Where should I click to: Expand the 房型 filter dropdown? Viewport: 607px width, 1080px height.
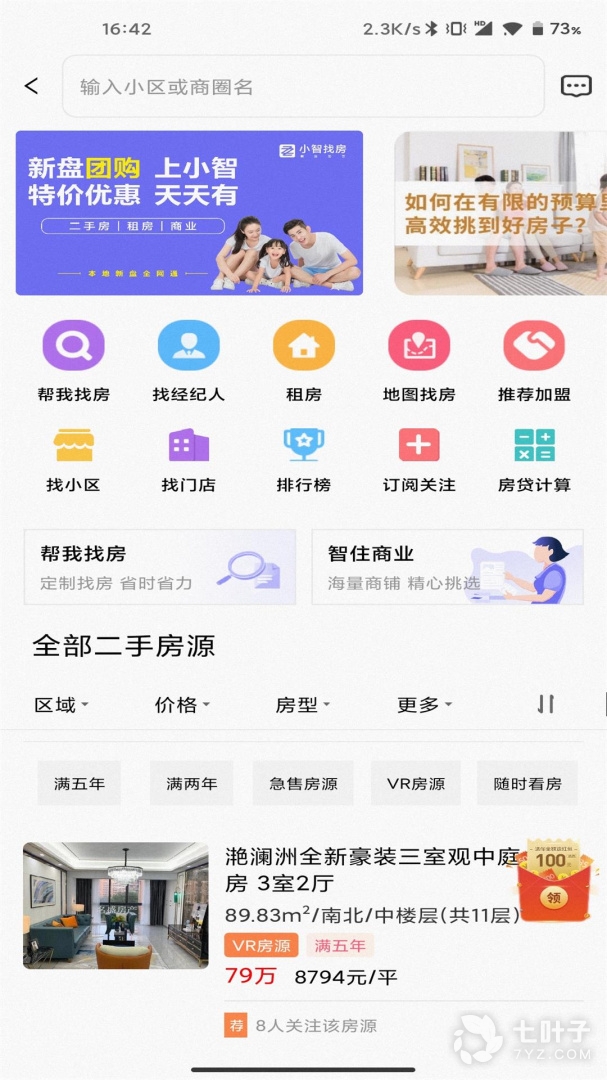(x=303, y=705)
